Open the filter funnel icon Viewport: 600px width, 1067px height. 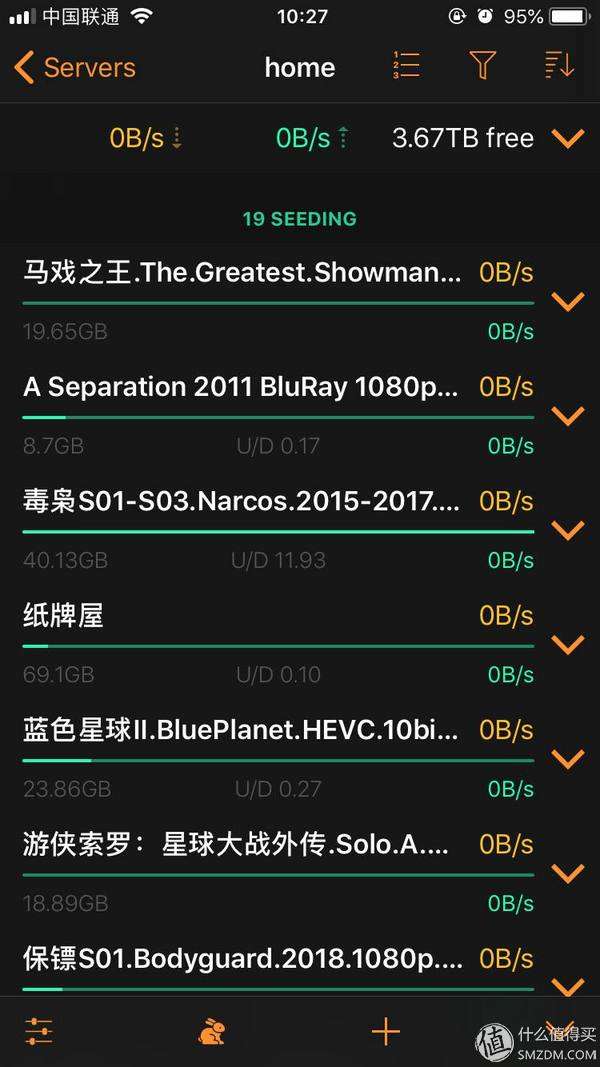482,66
